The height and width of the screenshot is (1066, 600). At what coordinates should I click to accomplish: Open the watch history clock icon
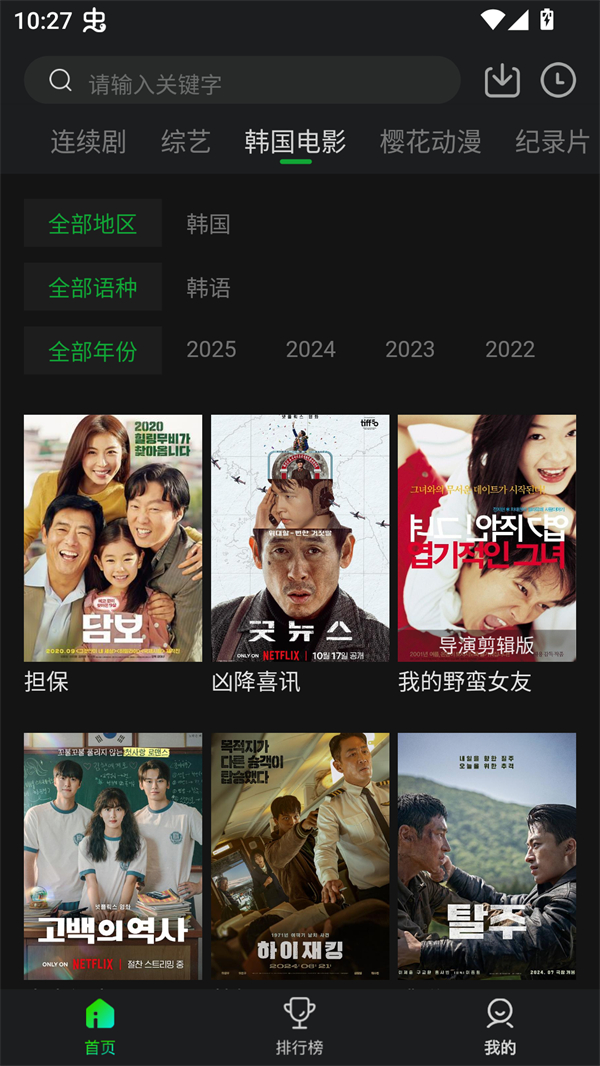(x=558, y=81)
